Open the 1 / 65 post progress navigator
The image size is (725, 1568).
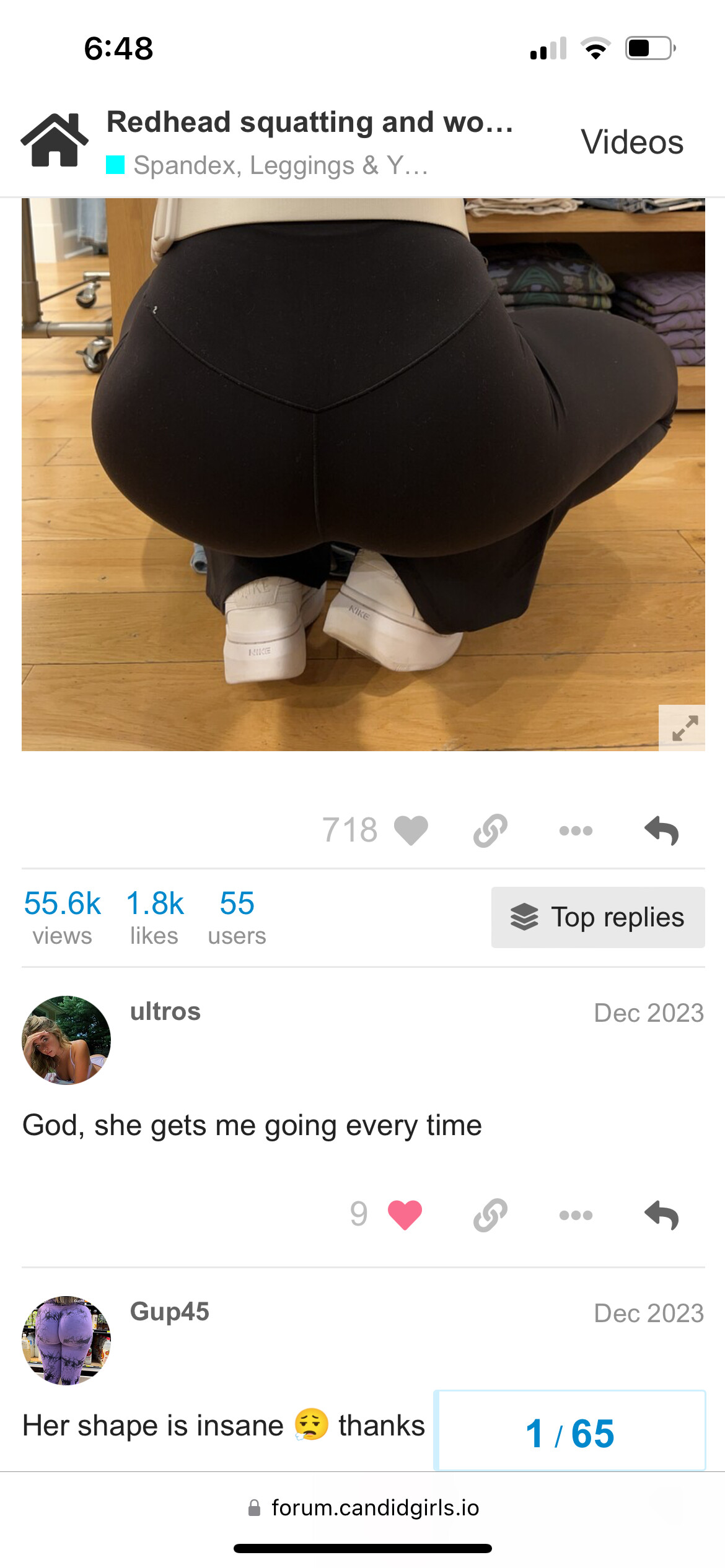click(x=570, y=1431)
